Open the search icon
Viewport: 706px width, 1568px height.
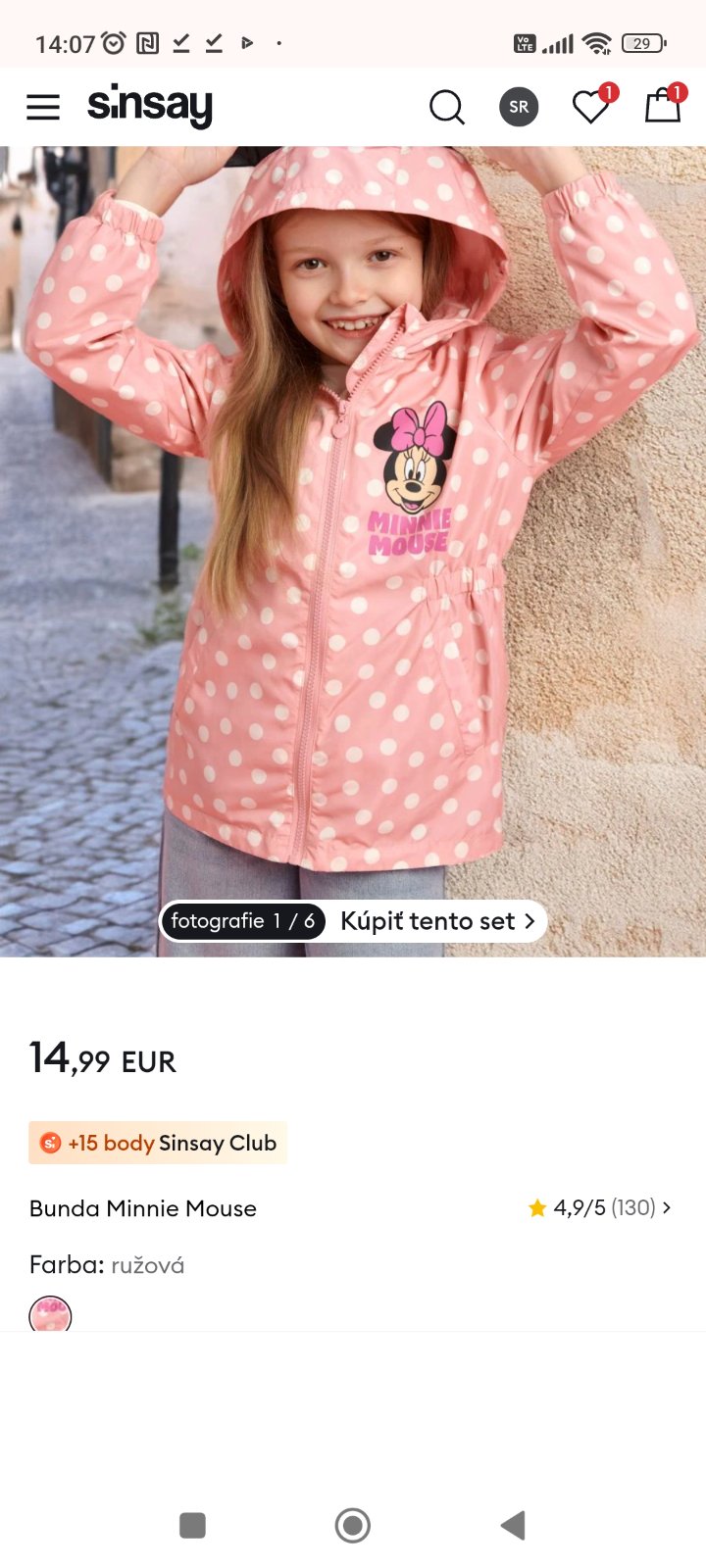pos(447,107)
